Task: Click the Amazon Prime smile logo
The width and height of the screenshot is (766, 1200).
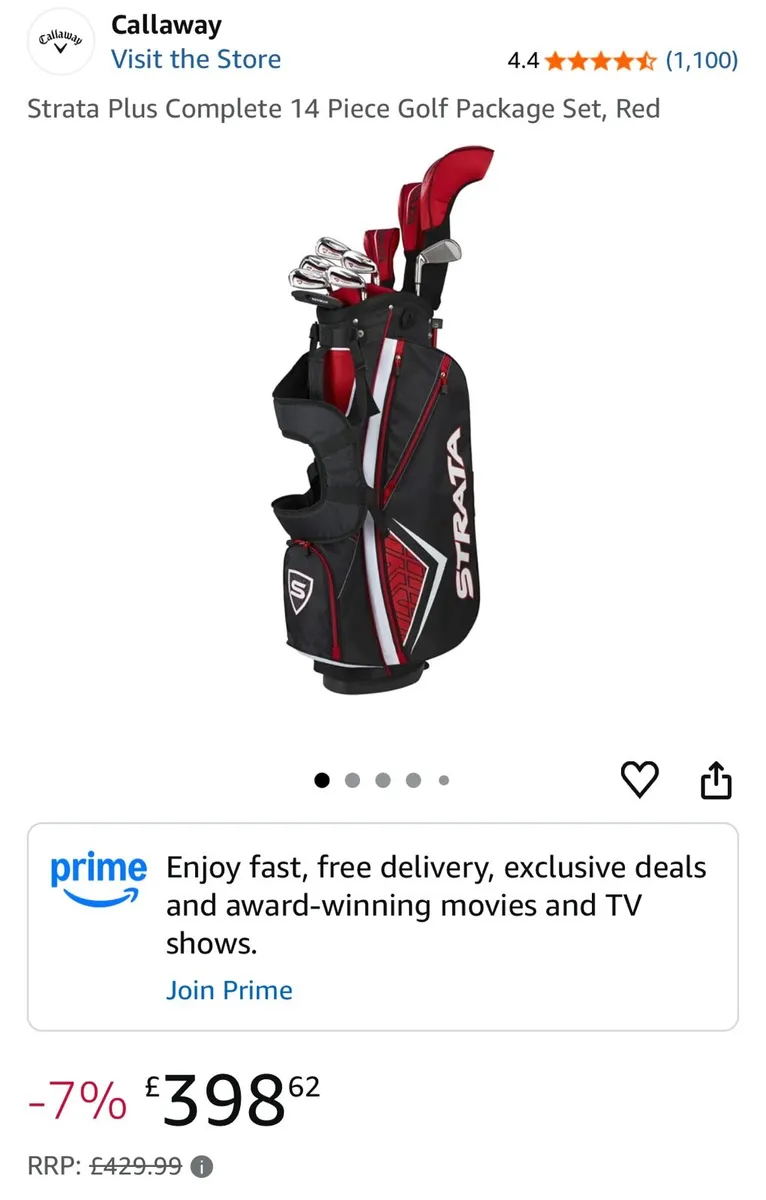Action: [99, 875]
